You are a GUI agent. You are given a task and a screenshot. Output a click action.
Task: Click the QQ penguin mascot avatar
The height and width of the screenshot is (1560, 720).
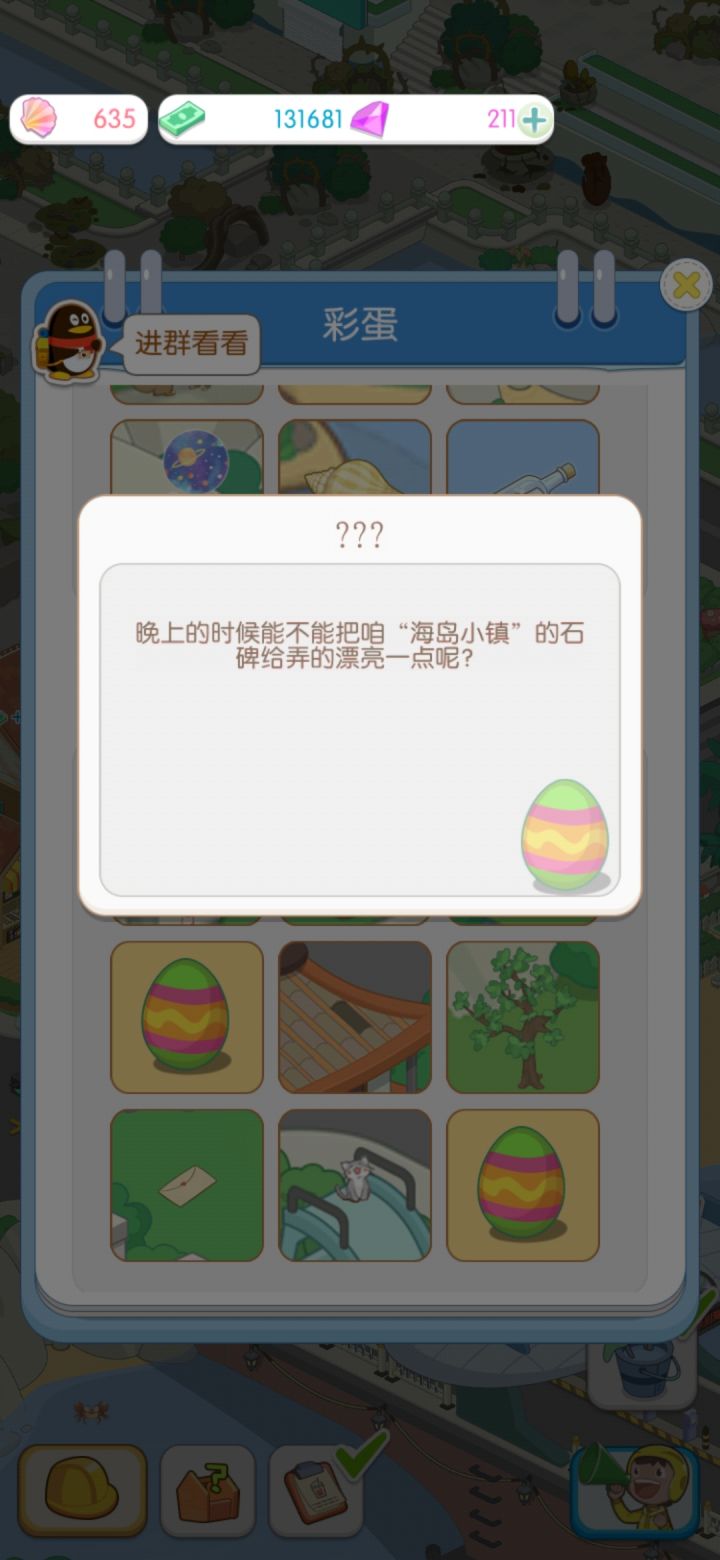tap(72, 343)
